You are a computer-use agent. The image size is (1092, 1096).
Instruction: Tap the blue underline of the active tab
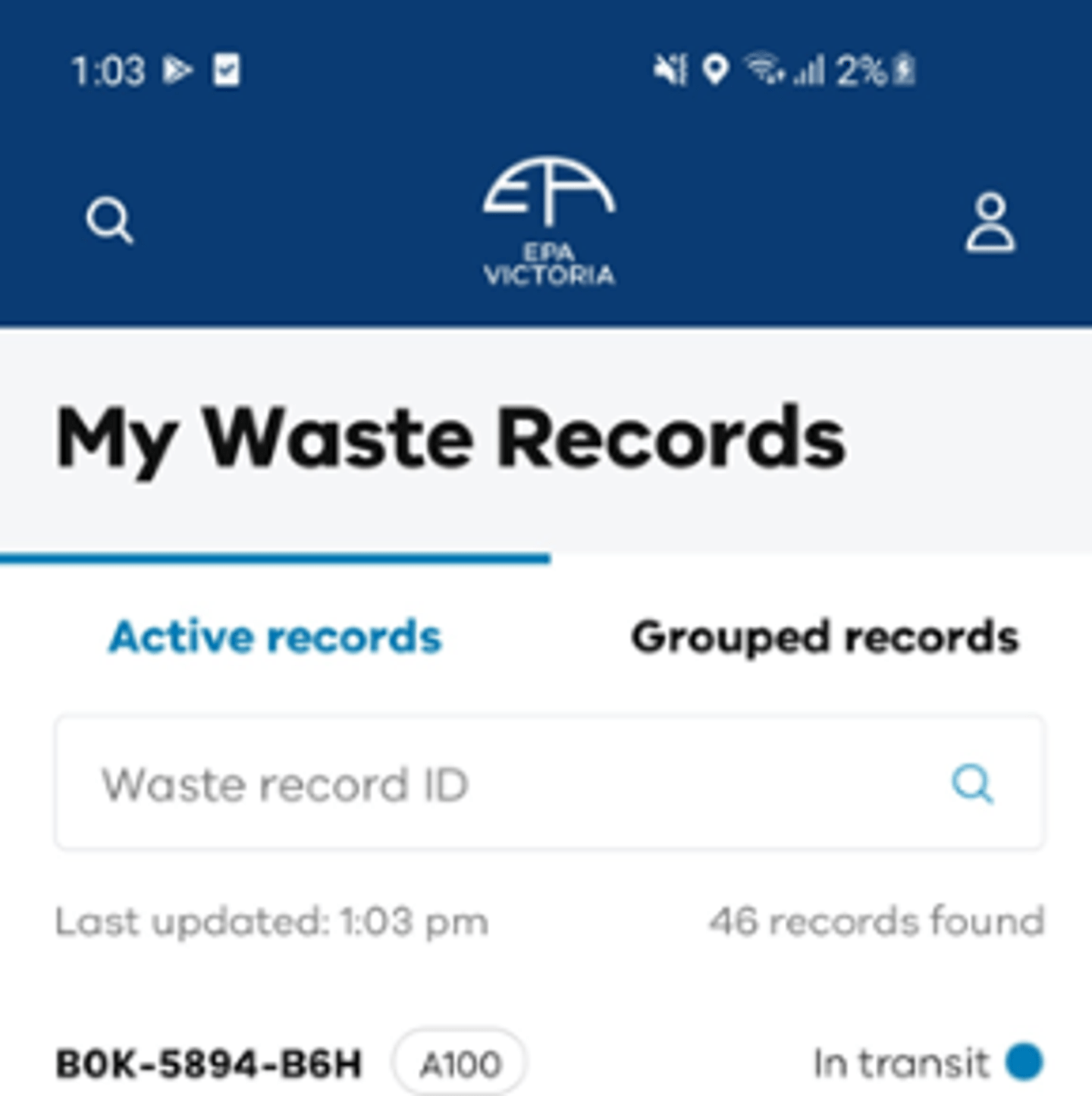click(275, 558)
